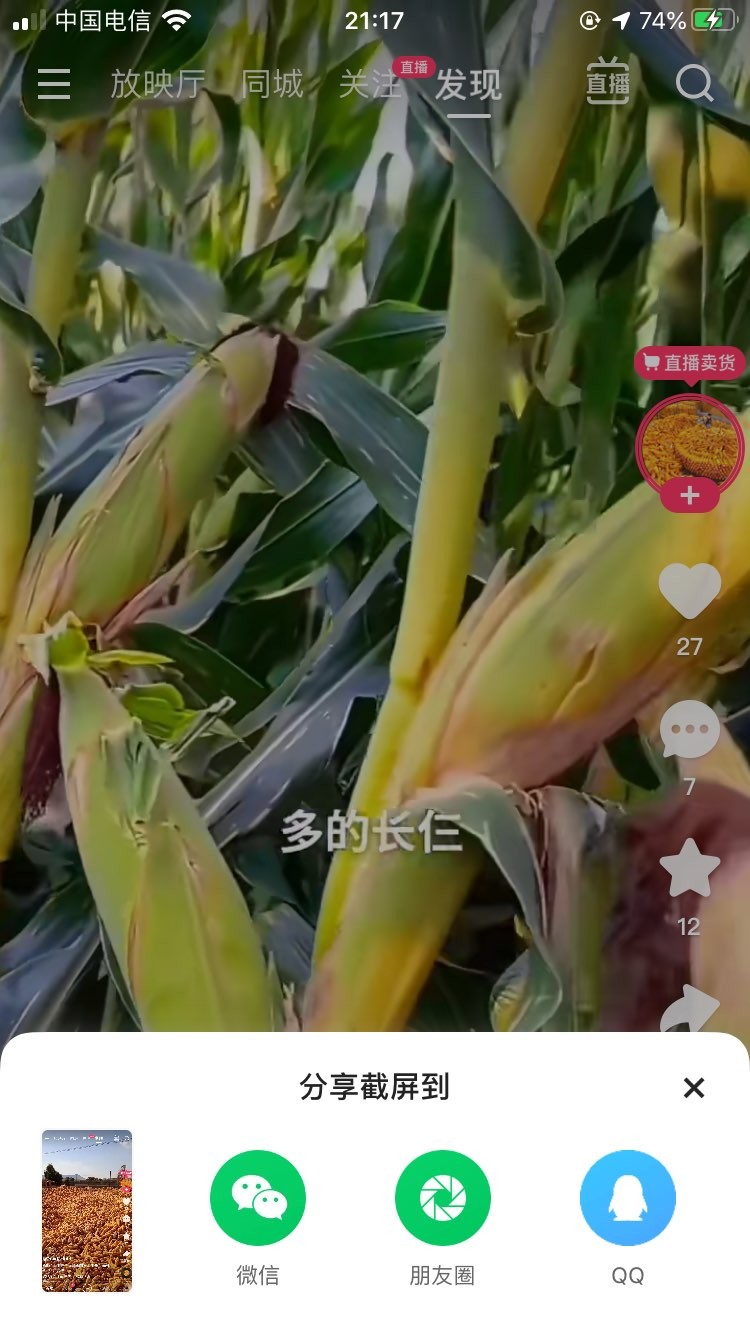The image size is (750, 1334).
Task: Switch to the 同城 tab
Action: coord(272,84)
